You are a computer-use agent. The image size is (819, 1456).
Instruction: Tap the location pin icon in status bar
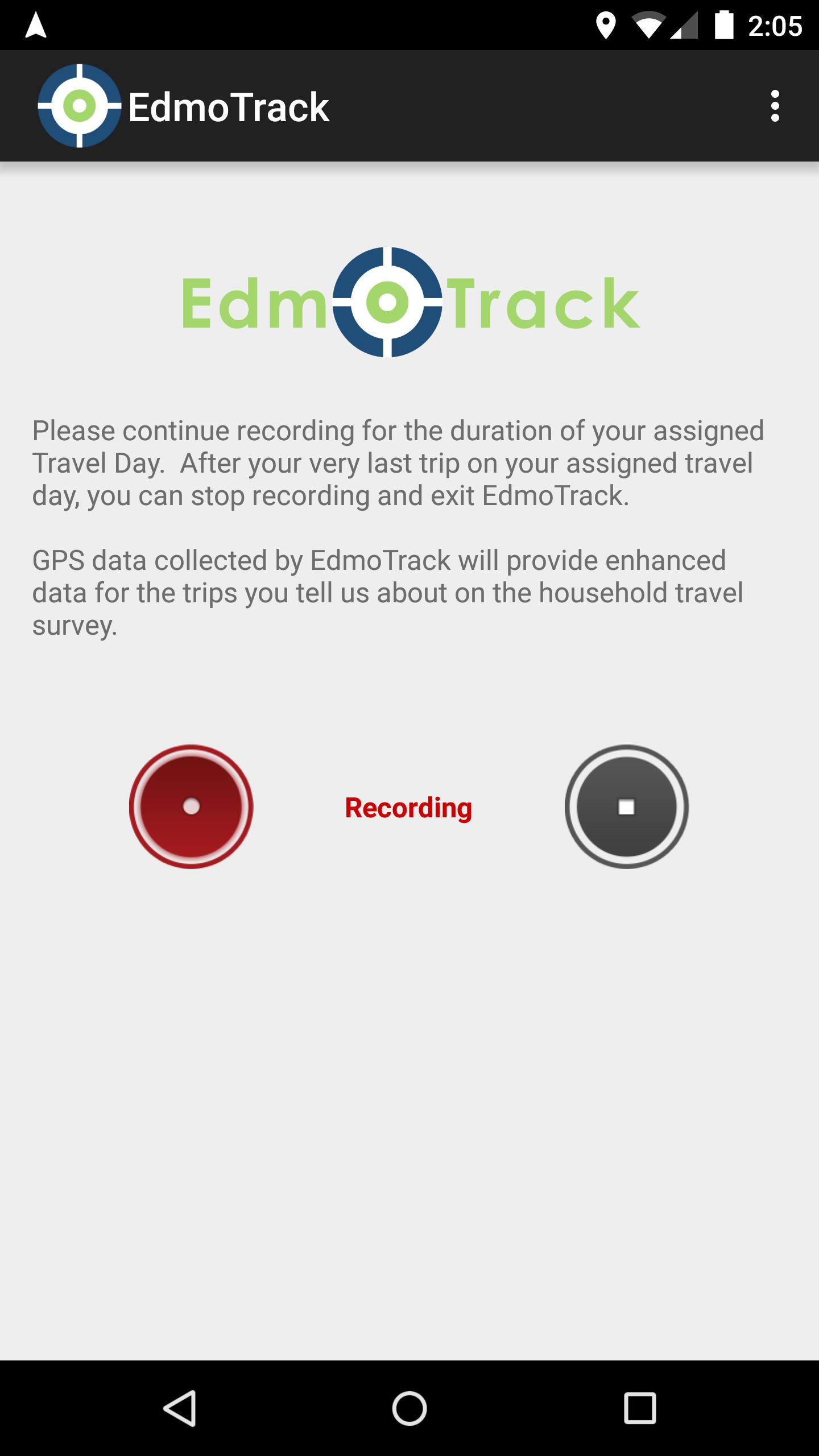coord(607,23)
